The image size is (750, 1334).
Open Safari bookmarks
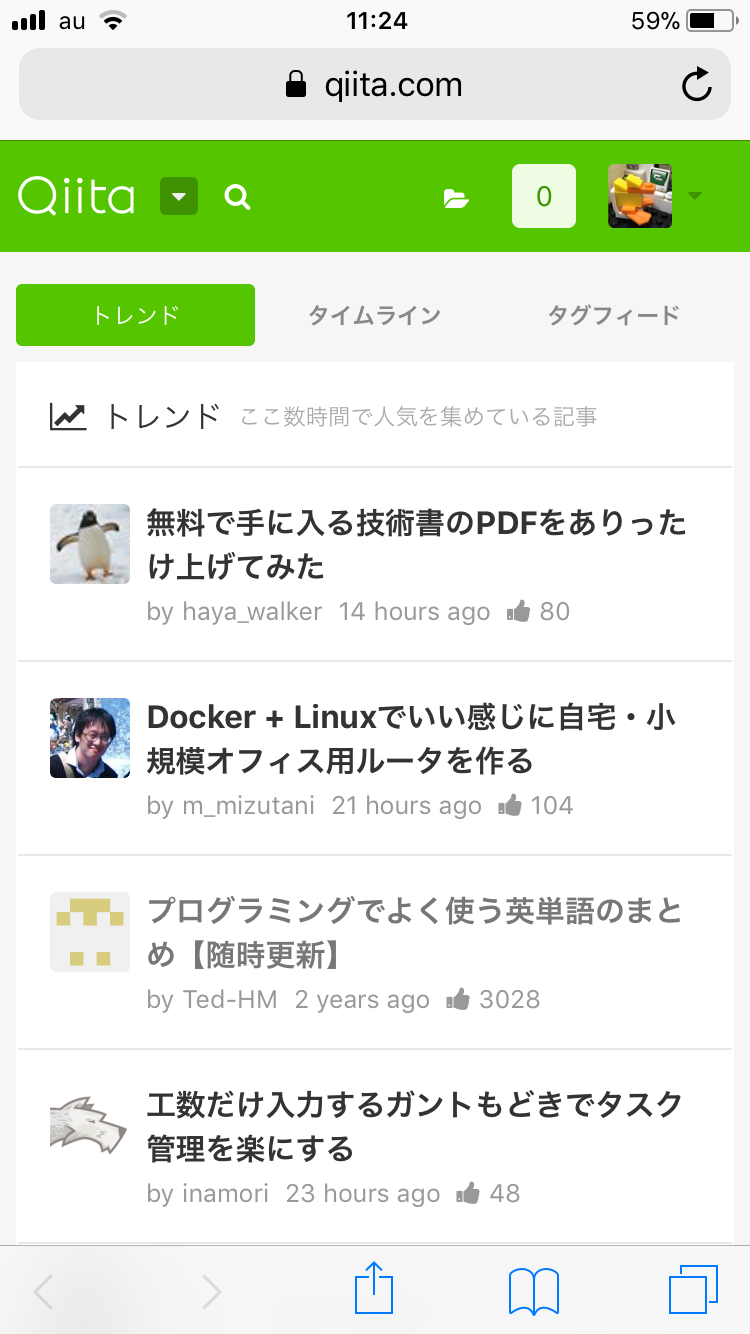click(533, 1290)
